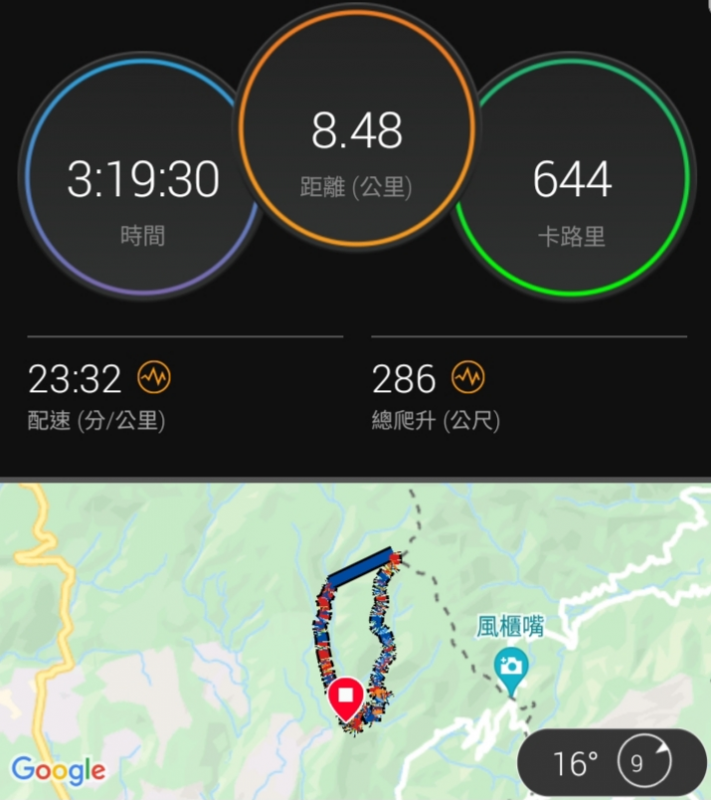Open the pace chart icon beside 23:32

click(x=153, y=378)
